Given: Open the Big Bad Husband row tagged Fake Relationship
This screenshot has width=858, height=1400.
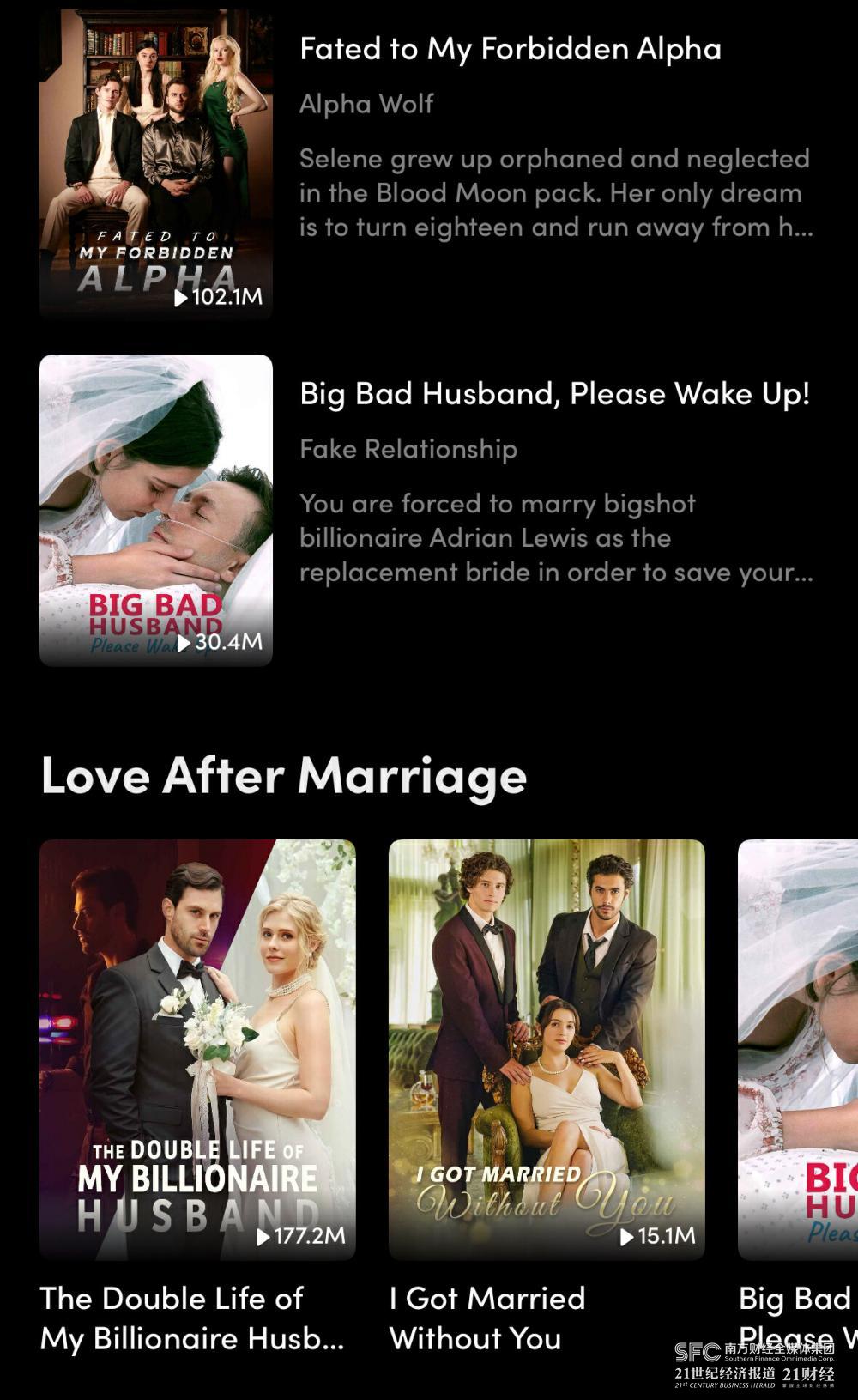Looking at the screenshot, I should [156, 510].
